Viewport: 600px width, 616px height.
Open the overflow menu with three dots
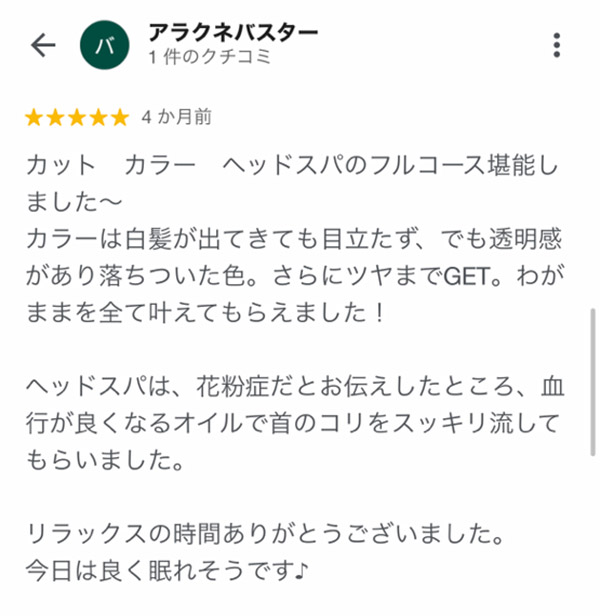(557, 46)
